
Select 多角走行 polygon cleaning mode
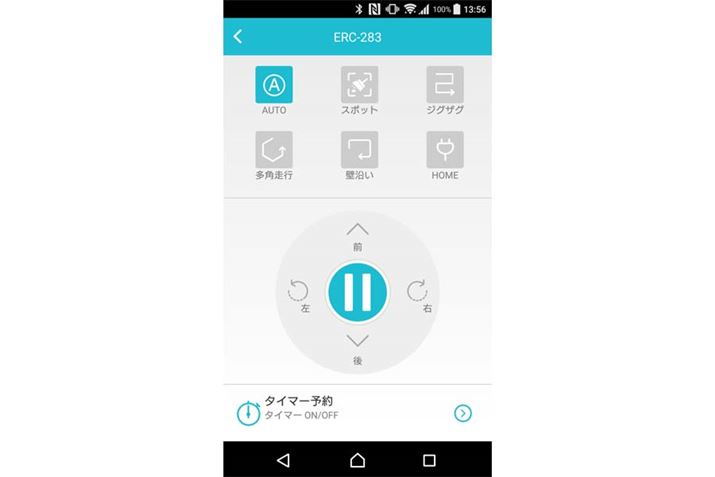click(x=273, y=149)
